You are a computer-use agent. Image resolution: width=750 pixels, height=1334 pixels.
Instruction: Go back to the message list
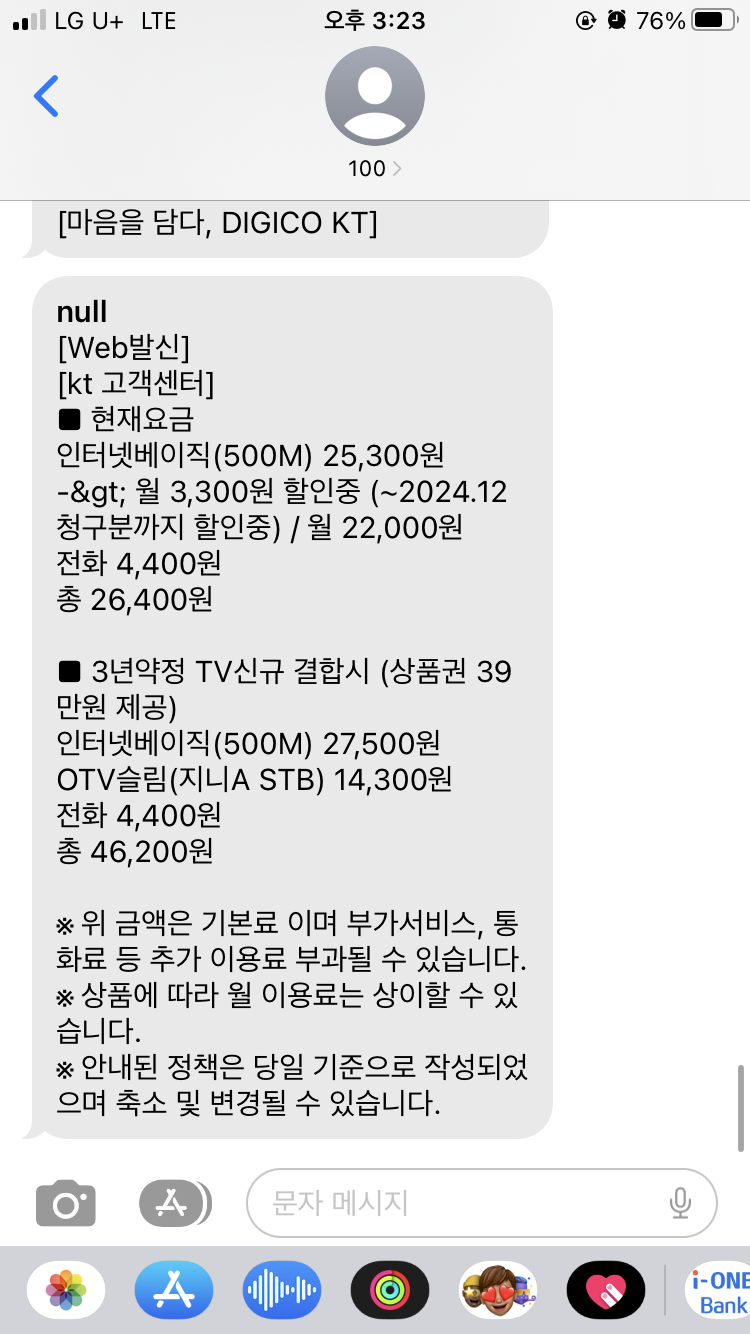point(46,96)
